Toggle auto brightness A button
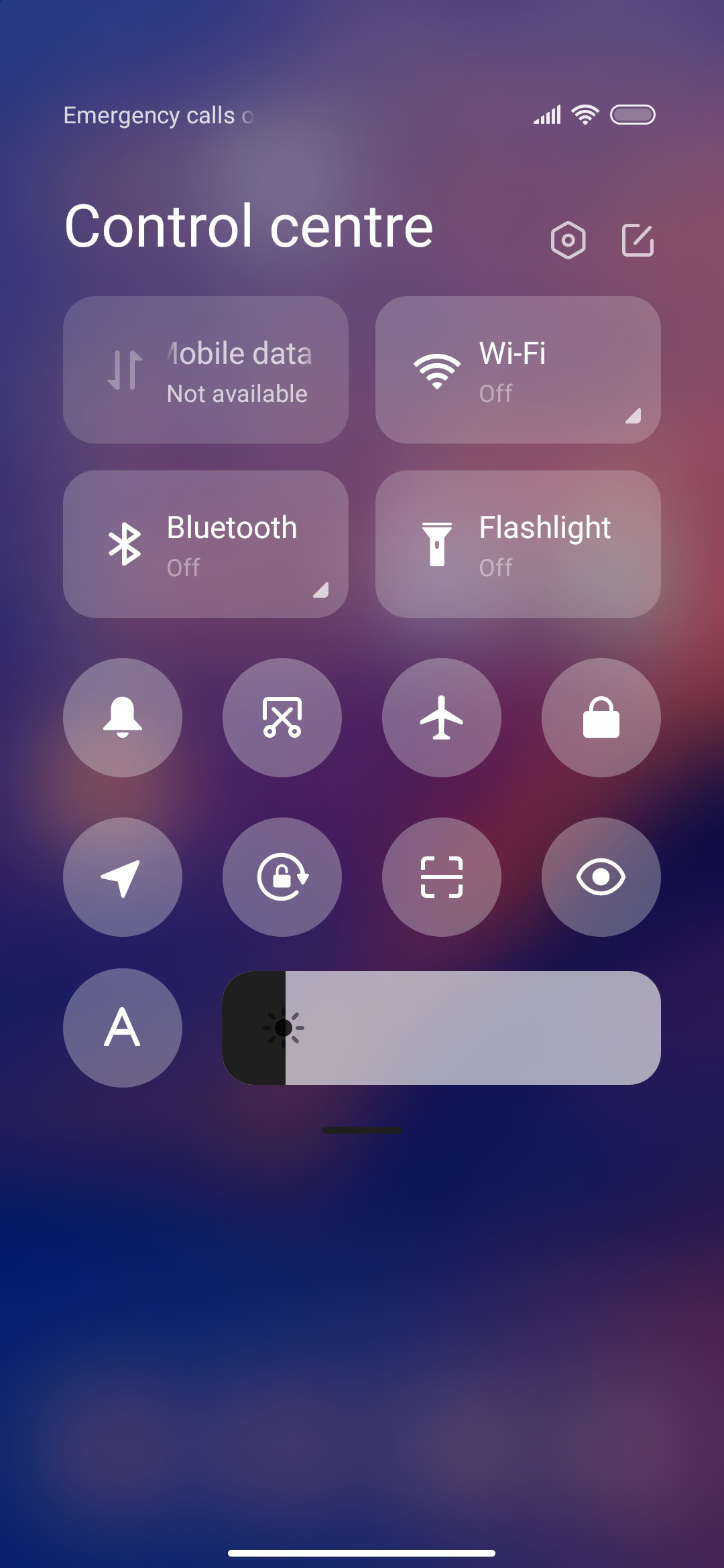Viewport: 724px width, 1568px height. [x=123, y=1028]
